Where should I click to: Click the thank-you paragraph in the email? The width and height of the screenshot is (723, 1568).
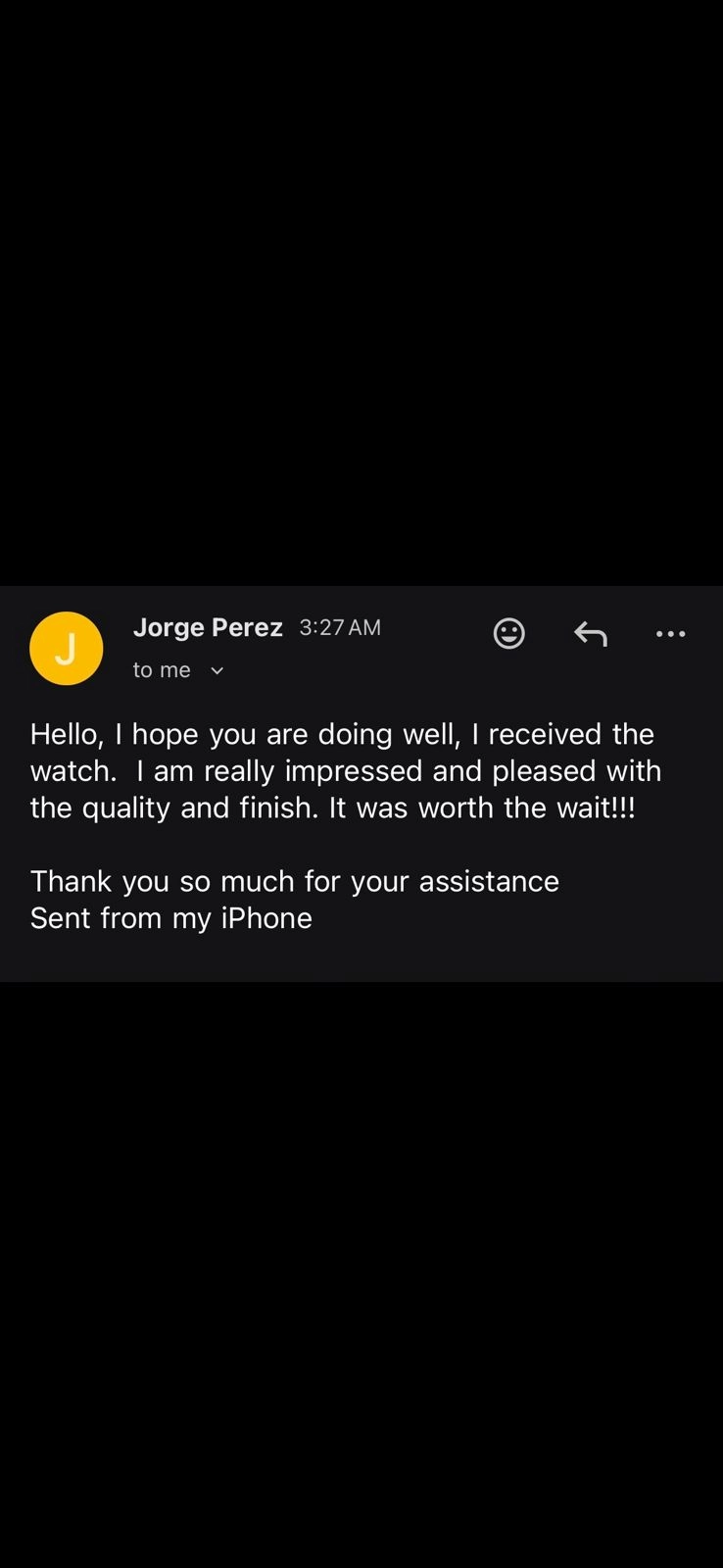point(295,881)
